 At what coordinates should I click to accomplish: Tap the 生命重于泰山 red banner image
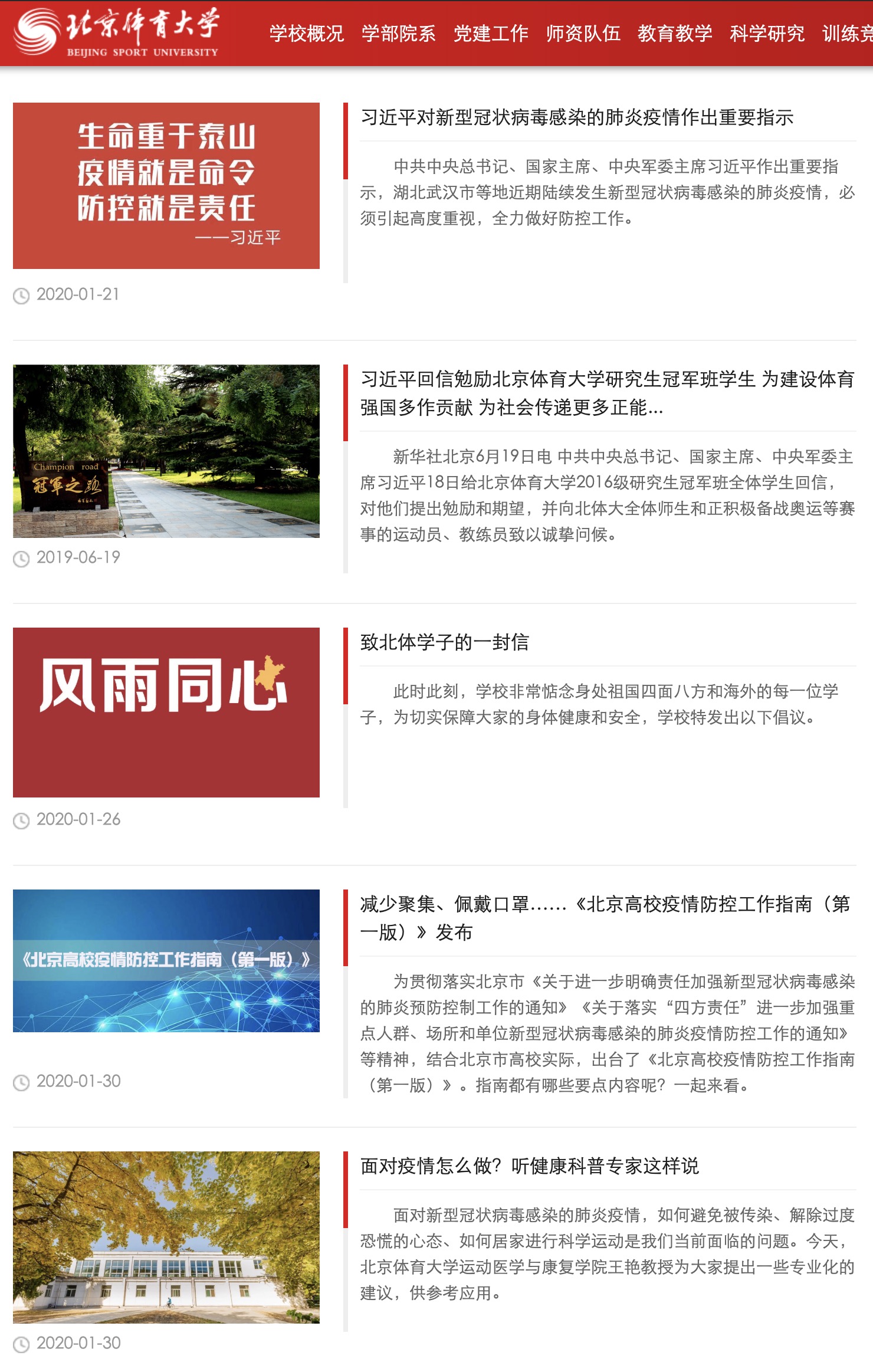(x=166, y=186)
